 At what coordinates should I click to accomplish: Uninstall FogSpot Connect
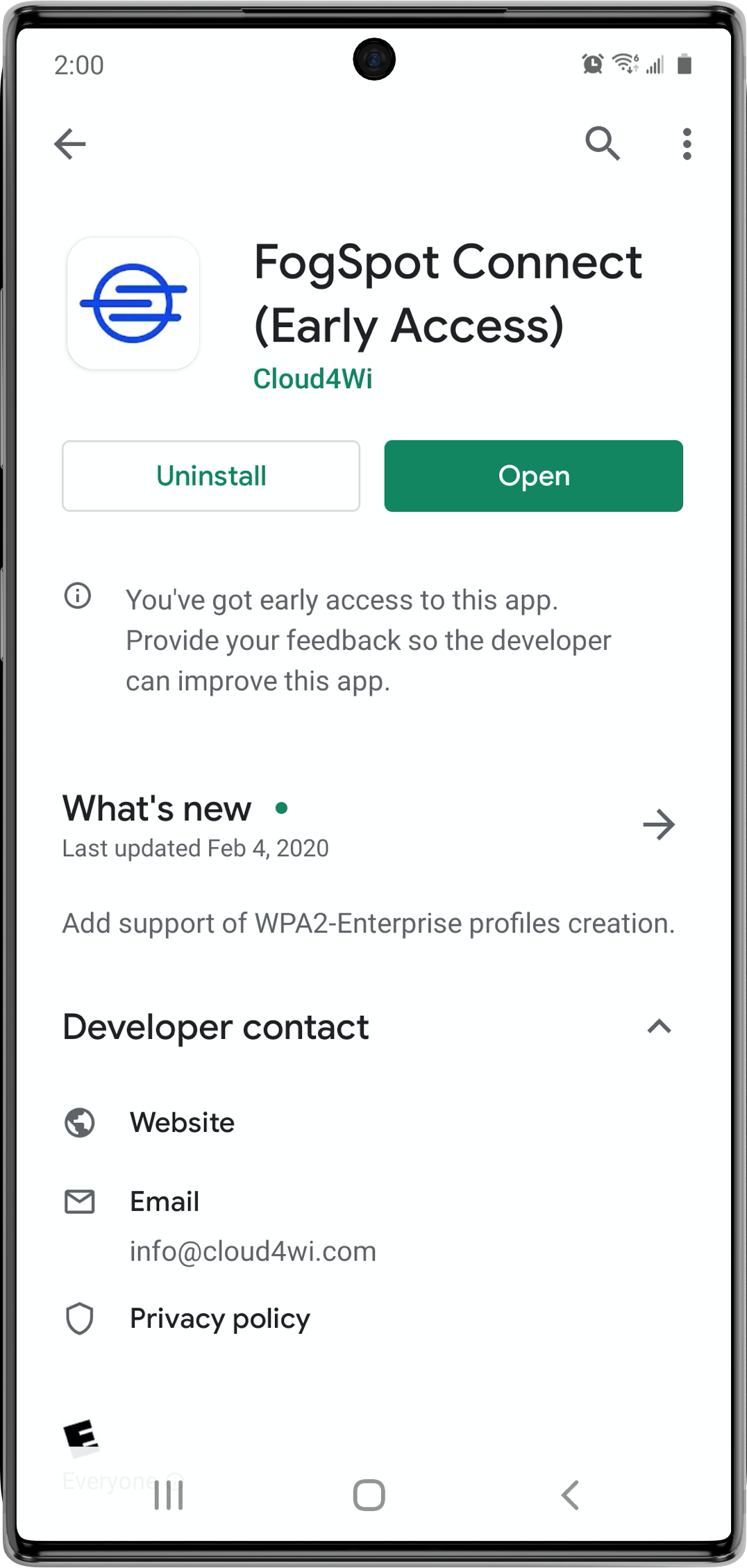click(211, 476)
